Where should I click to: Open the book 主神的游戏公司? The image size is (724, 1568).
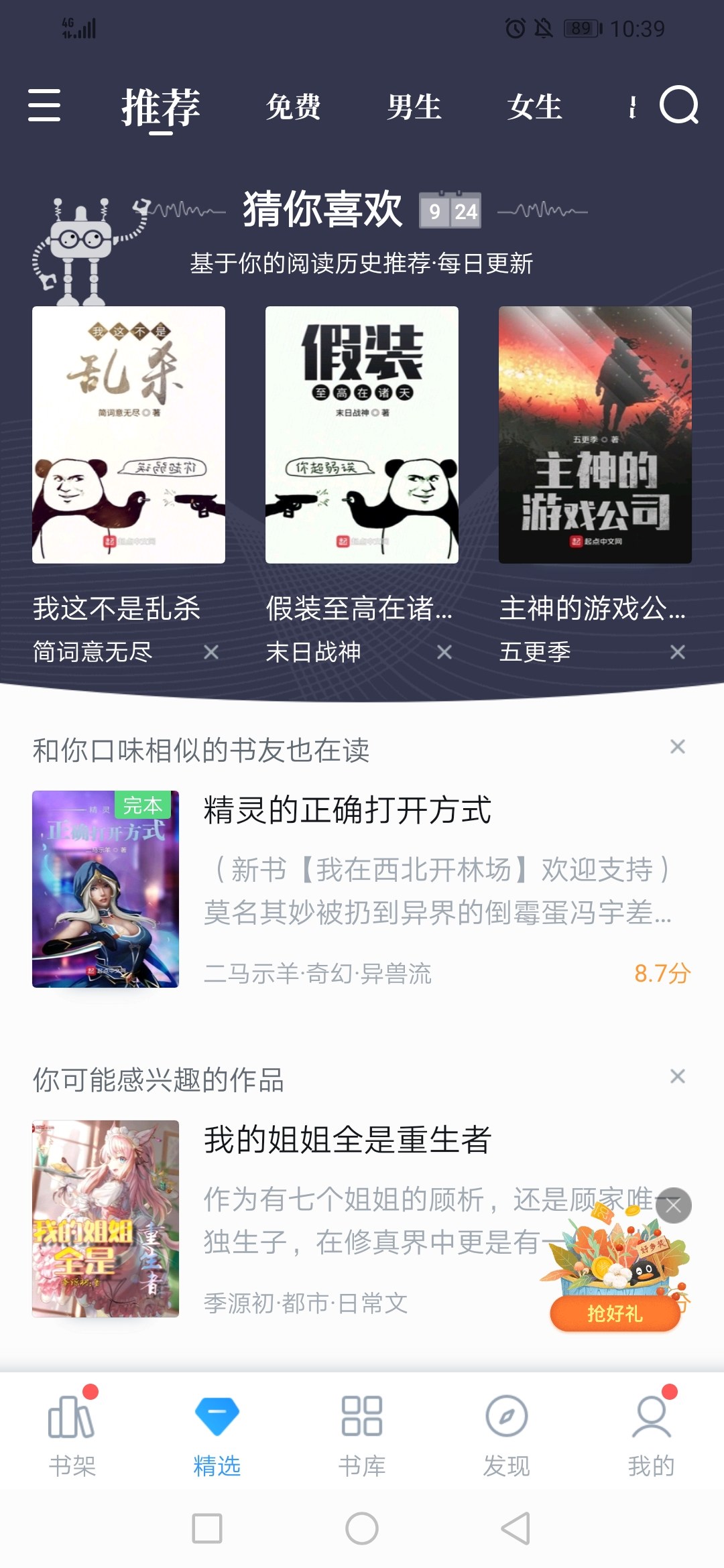(595, 435)
